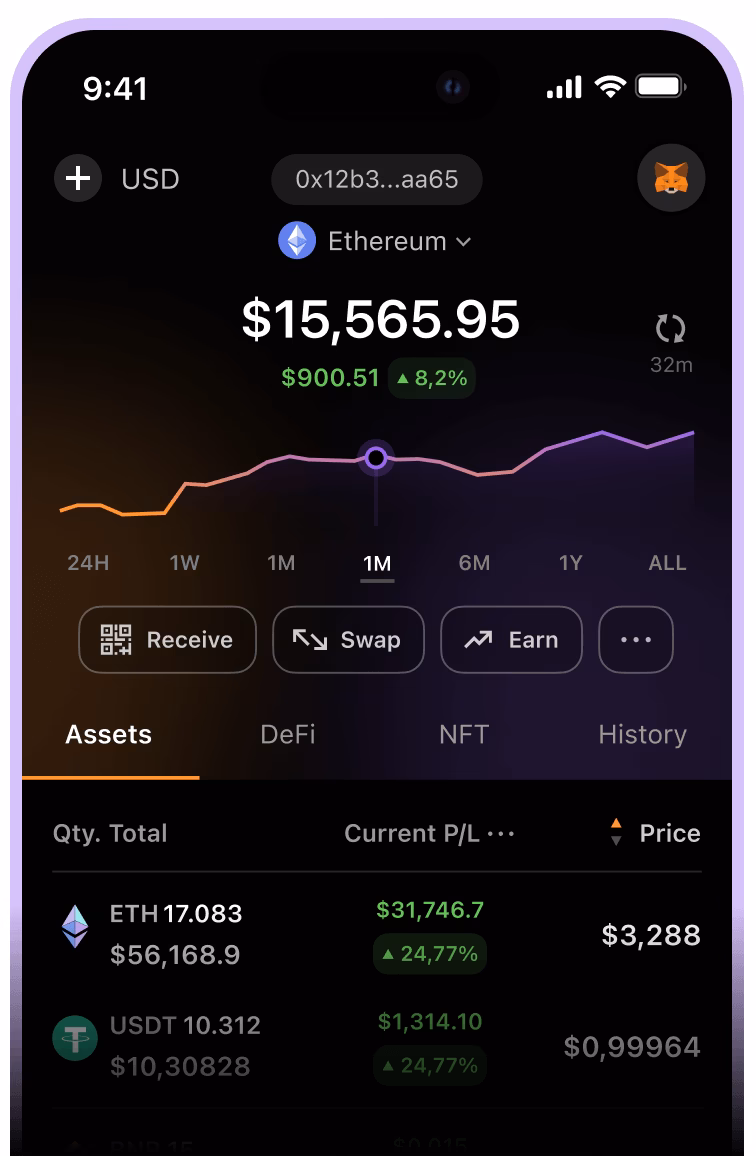The image size is (756, 1156).
Task: Click the plus icon next to USD
Action: pos(77,178)
